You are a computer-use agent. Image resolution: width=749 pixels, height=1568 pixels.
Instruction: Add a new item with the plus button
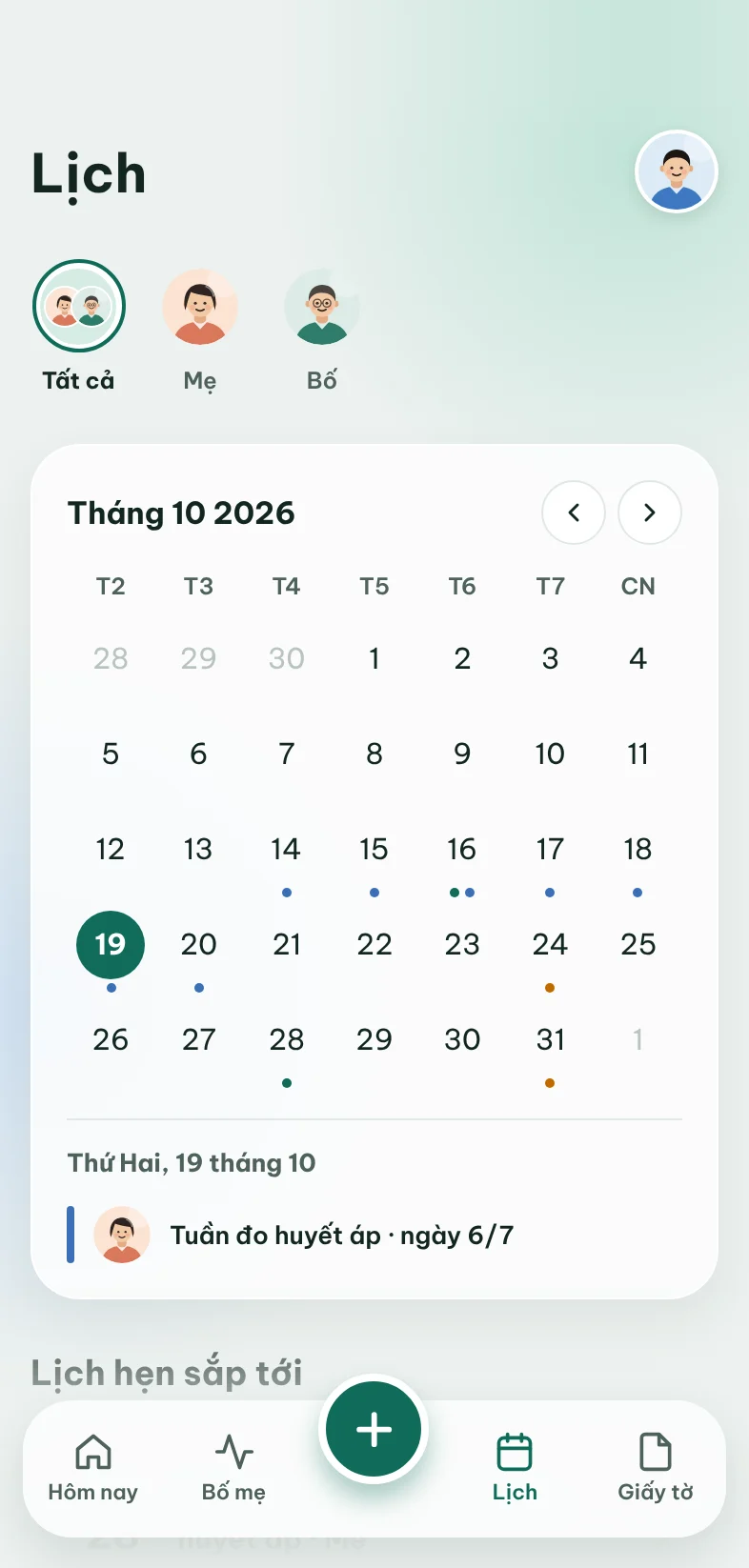click(x=374, y=1429)
